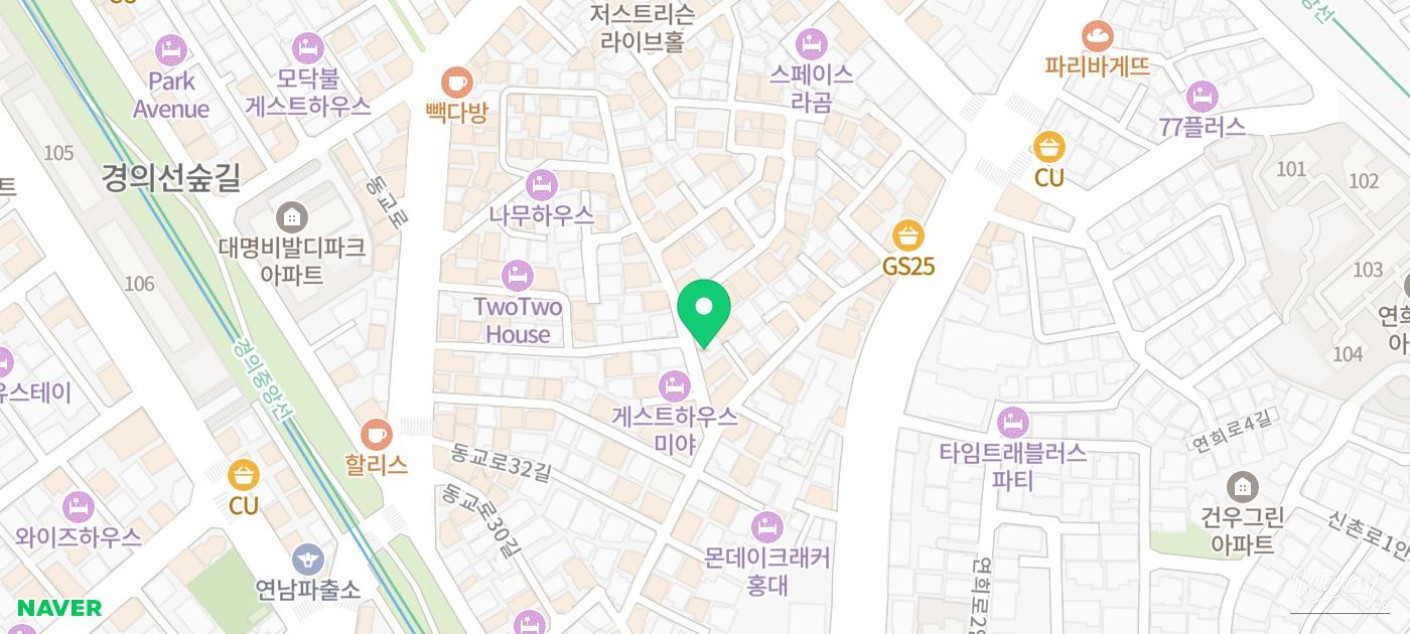Select the 빽다방 cafe marker
The width and height of the screenshot is (1410, 634).
pyautogui.click(x=457, y=82)
